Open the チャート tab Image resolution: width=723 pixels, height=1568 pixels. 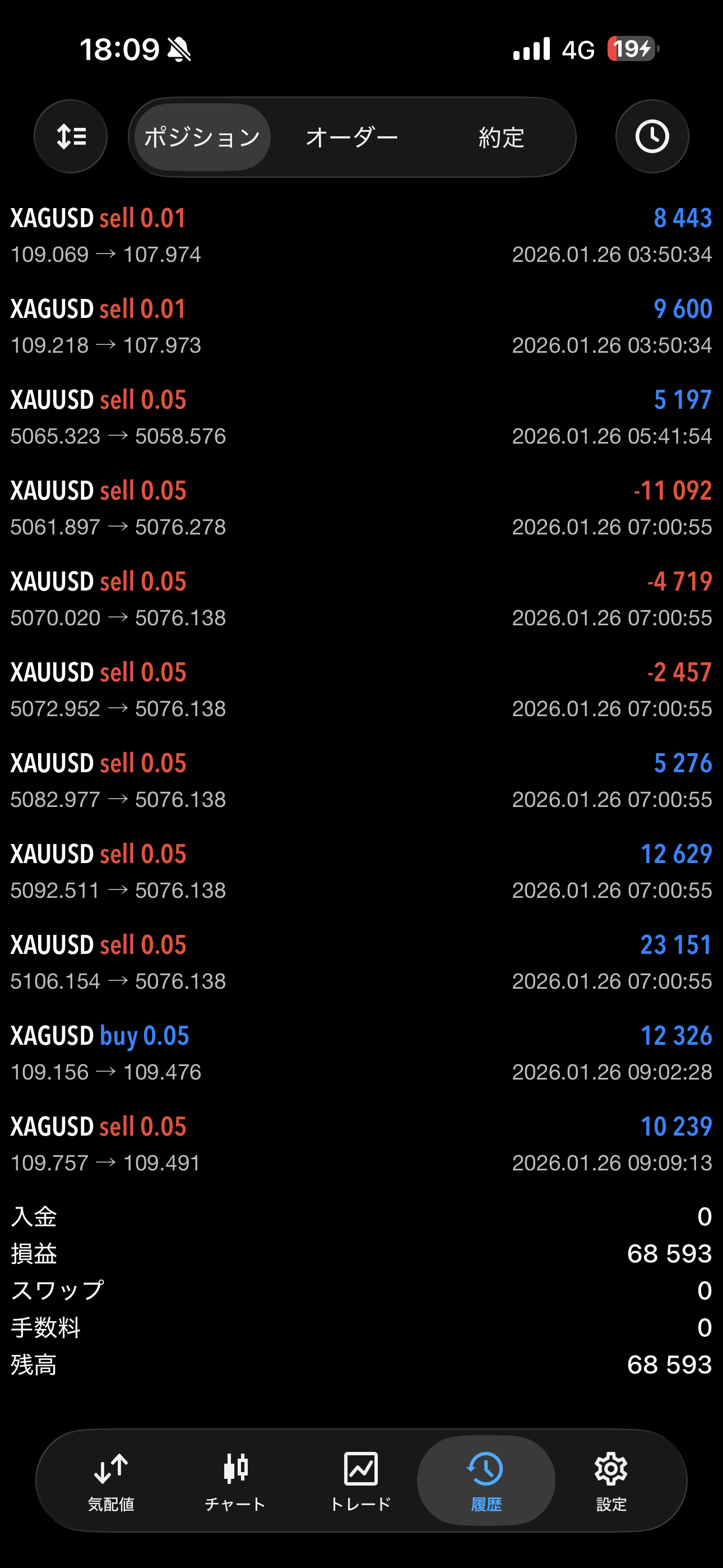click(x=235, y=1481)
